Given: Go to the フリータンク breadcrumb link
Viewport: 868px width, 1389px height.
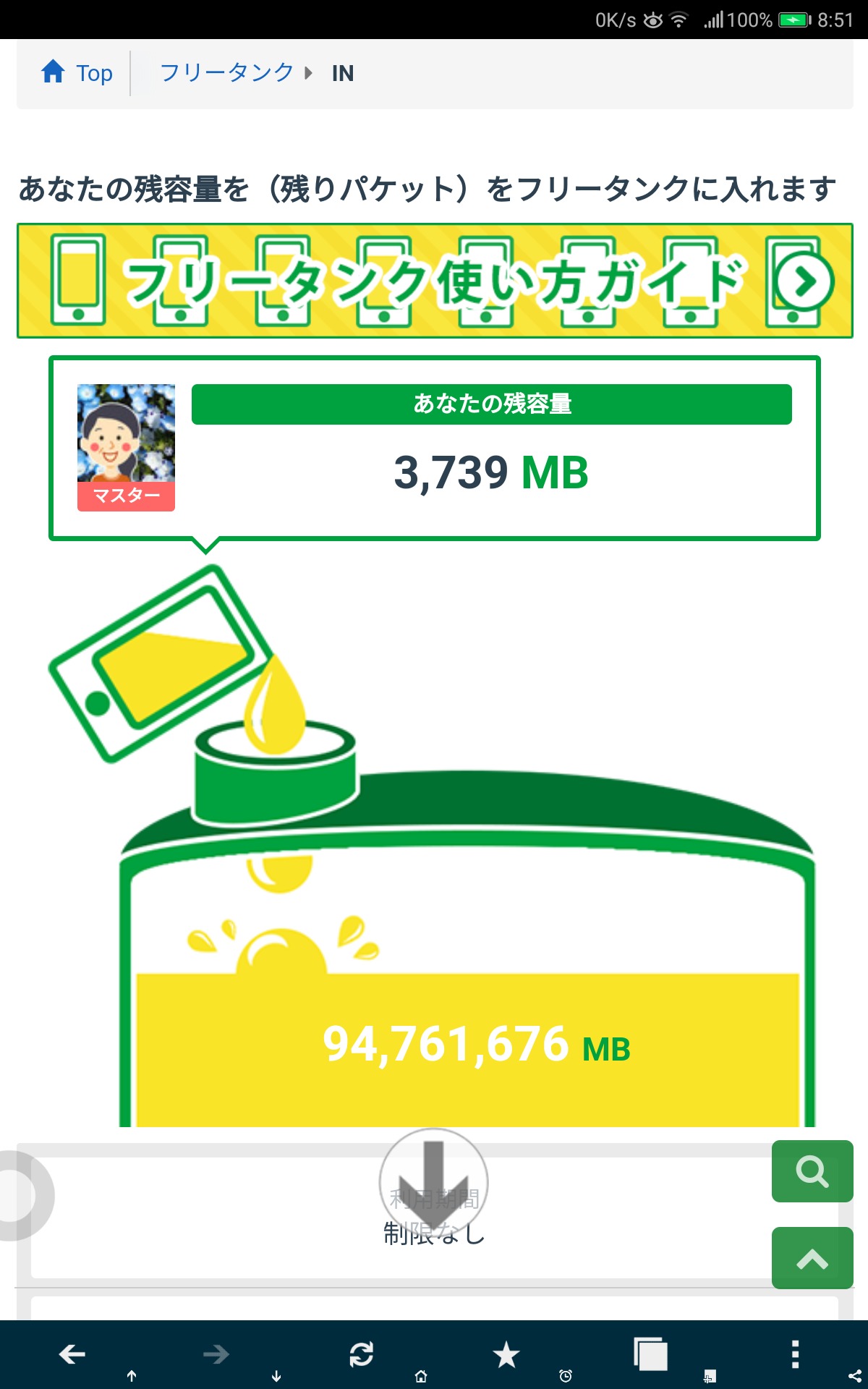Looking at the screenshot, I should (226, 72).
